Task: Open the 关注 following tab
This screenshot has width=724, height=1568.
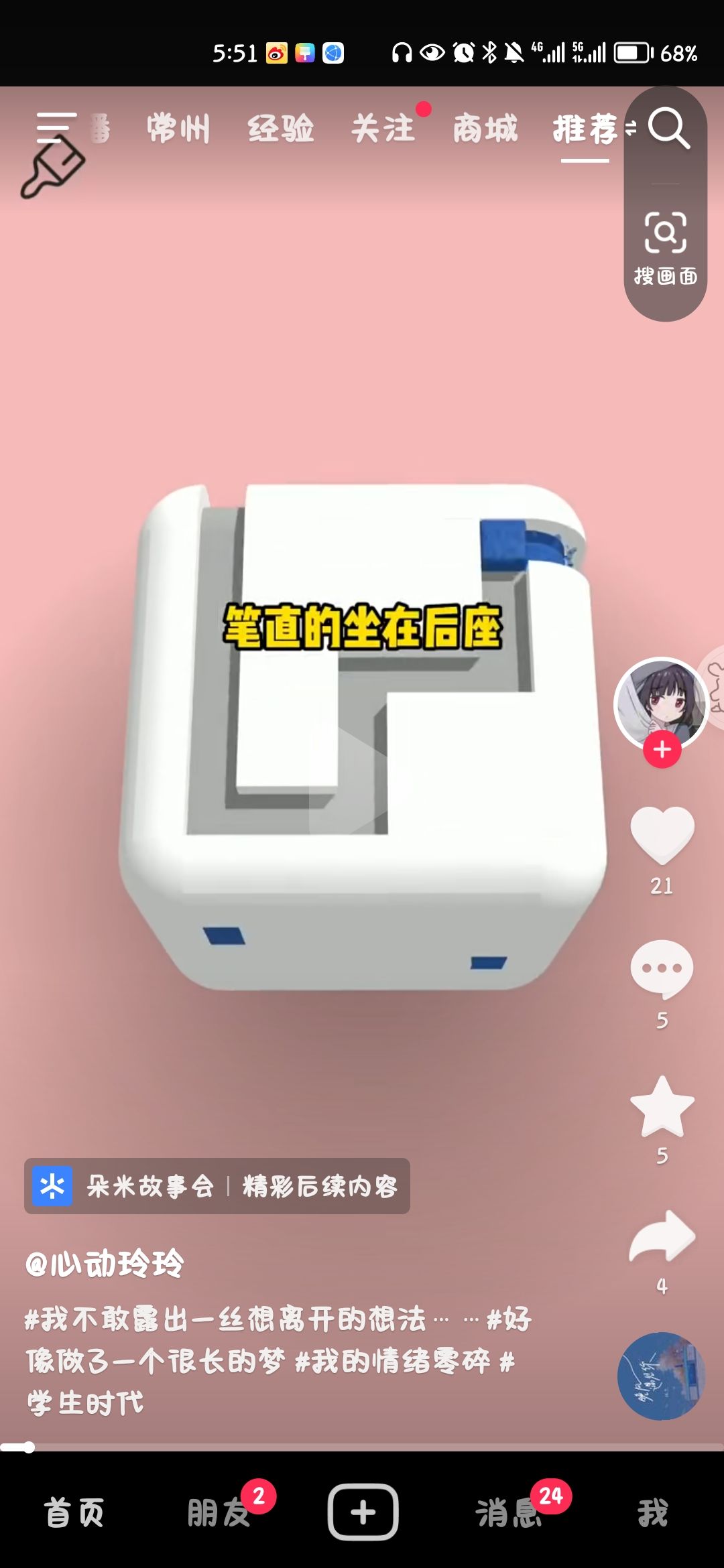Action: [383, 128]
